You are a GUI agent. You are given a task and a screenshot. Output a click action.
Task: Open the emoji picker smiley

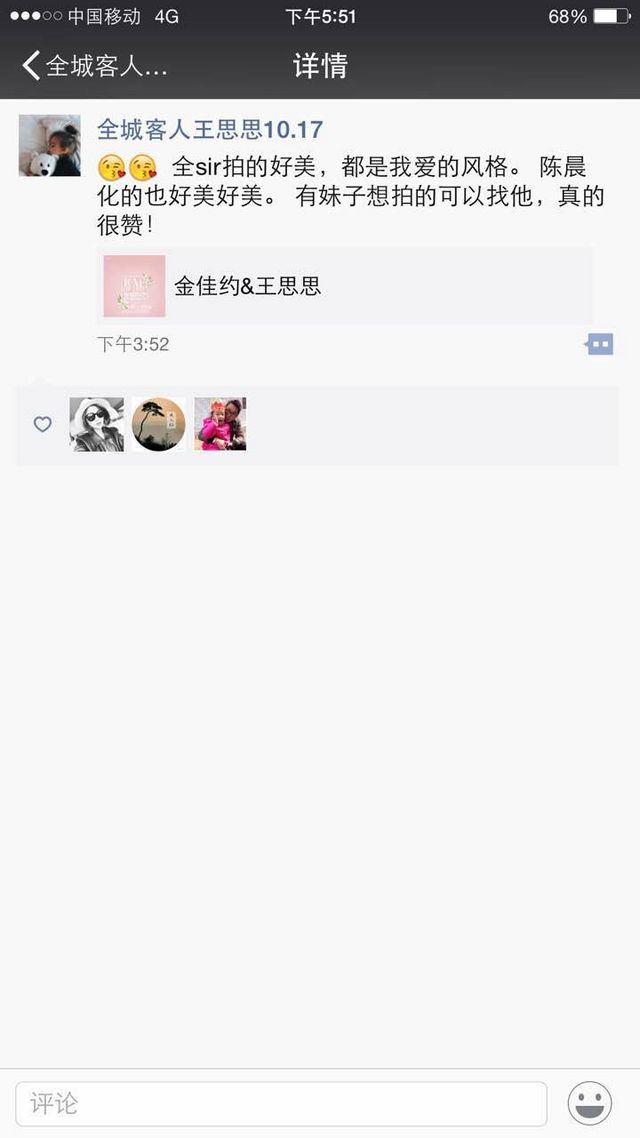[589, 1103]
